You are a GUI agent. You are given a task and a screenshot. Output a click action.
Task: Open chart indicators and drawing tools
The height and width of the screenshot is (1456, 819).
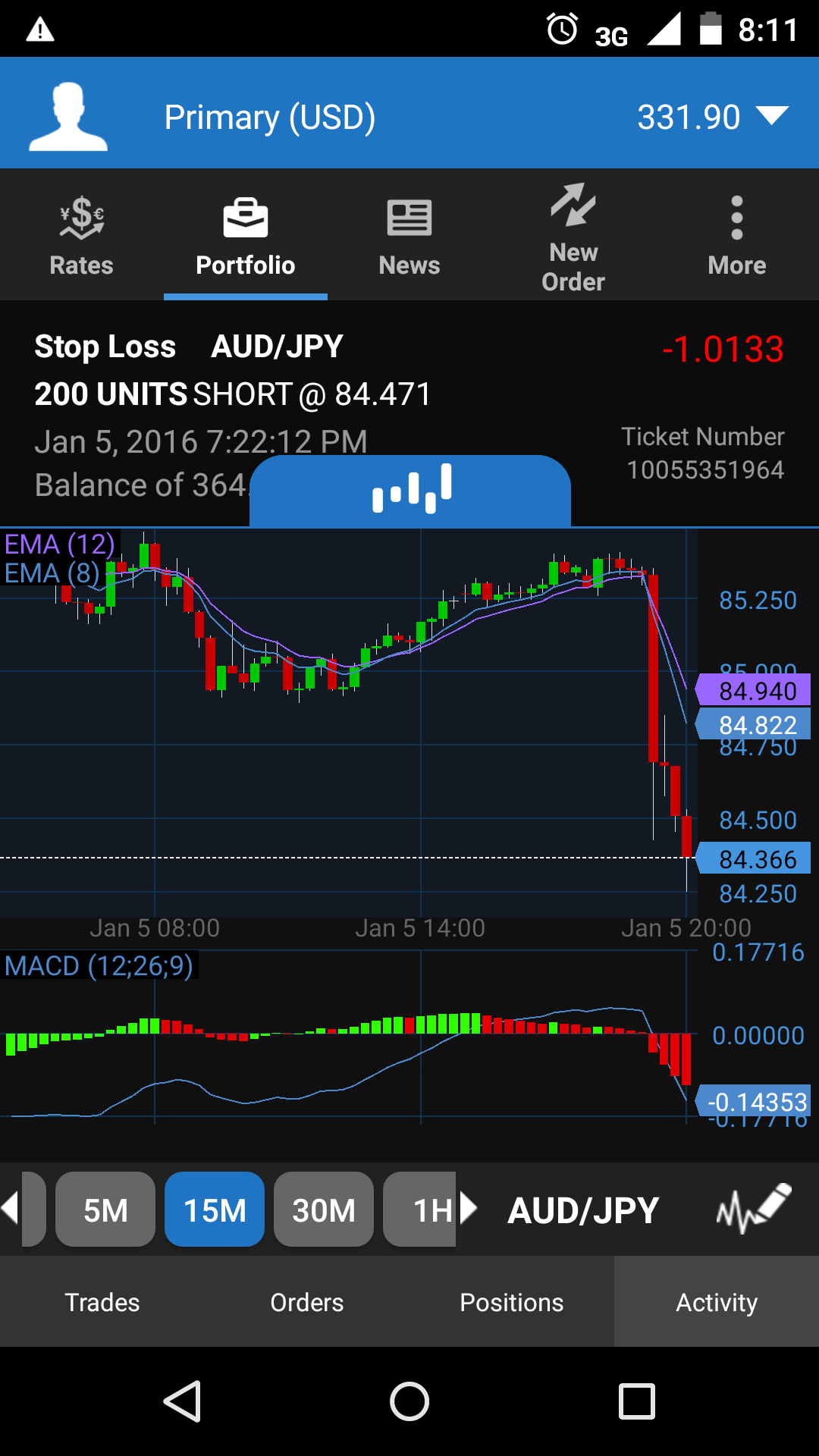tap(753, 1208)
